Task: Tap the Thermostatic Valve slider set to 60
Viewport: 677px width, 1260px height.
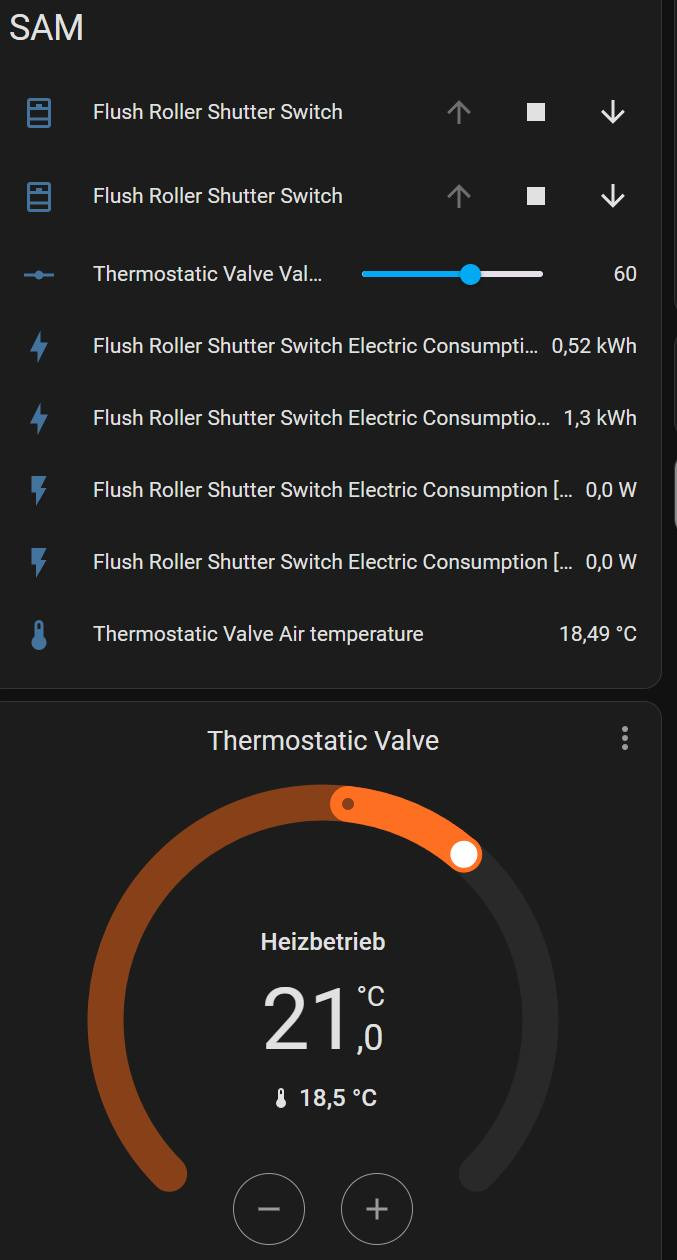Action: pyautogui.click(x=452, y=274)
